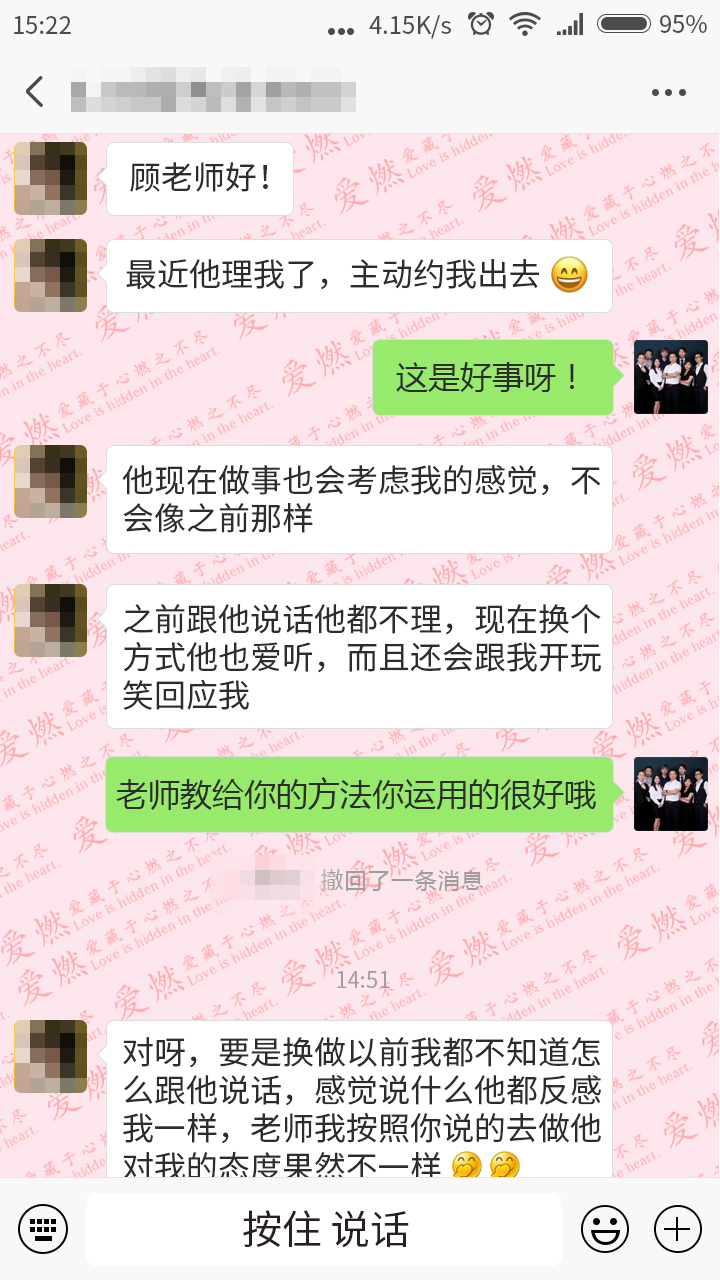
Task: Open sender avatar beside 顾老师好！message
Action: [x=50, y=178]
